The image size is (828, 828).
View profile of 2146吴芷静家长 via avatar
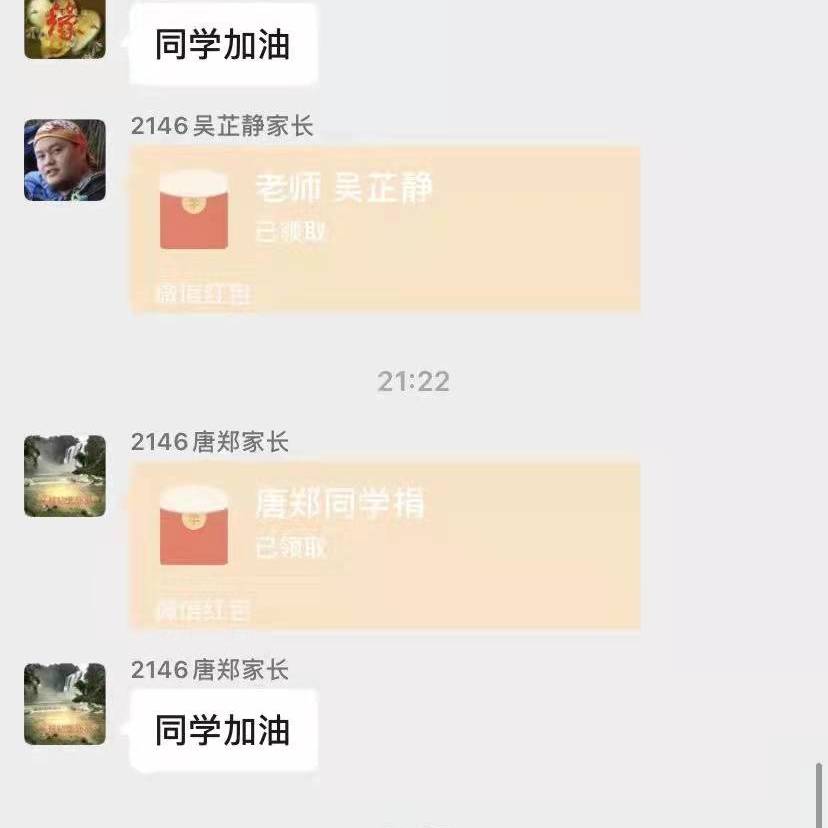[x=65, y=160]
